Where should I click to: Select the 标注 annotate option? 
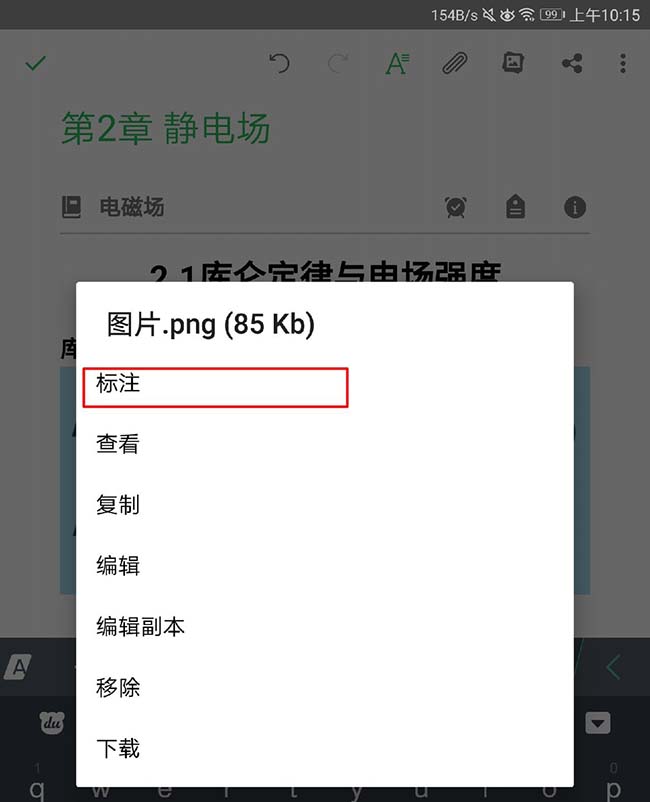118,384
